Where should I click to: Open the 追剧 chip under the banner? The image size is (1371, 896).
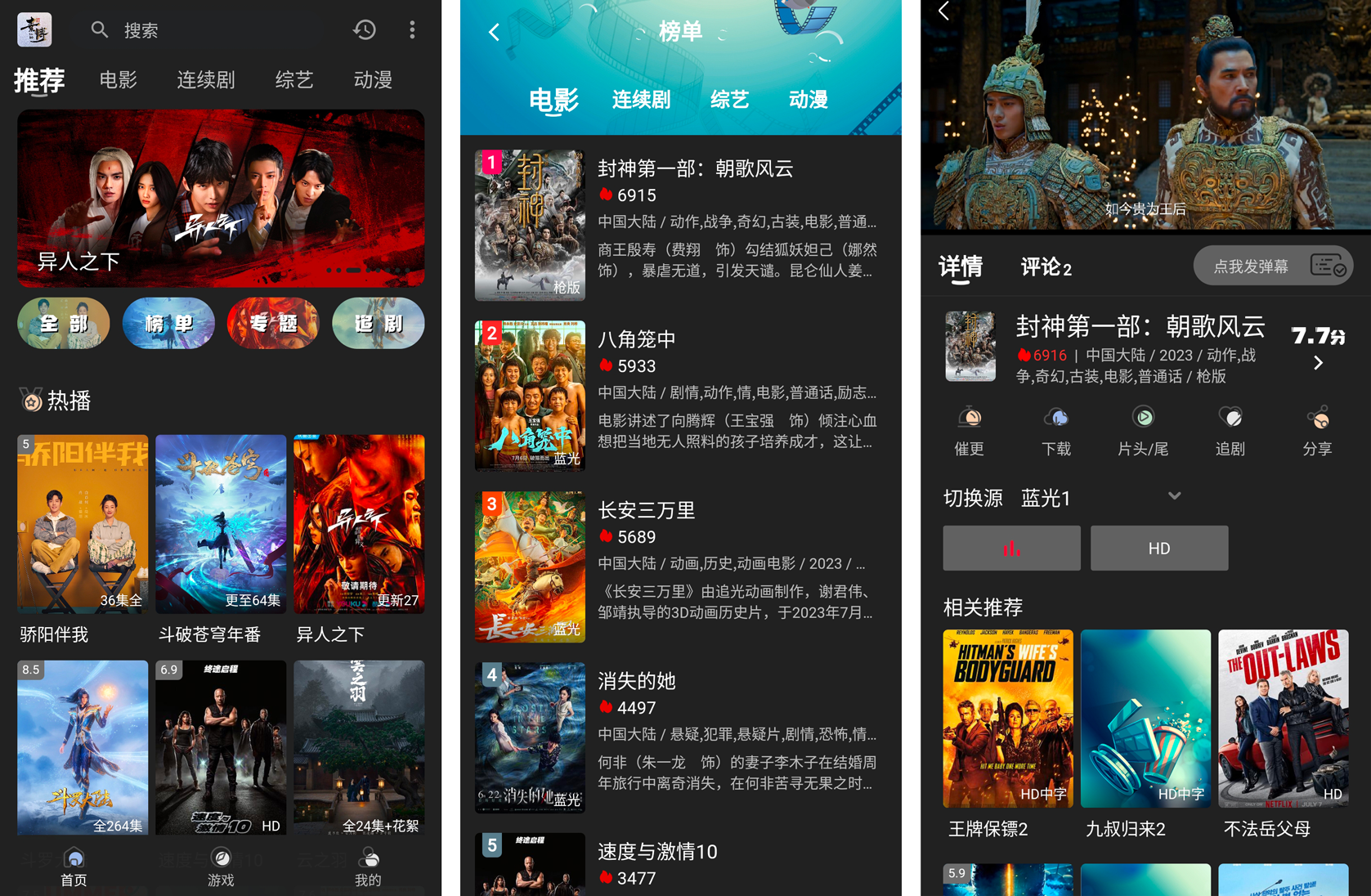(x=378, y=323)
